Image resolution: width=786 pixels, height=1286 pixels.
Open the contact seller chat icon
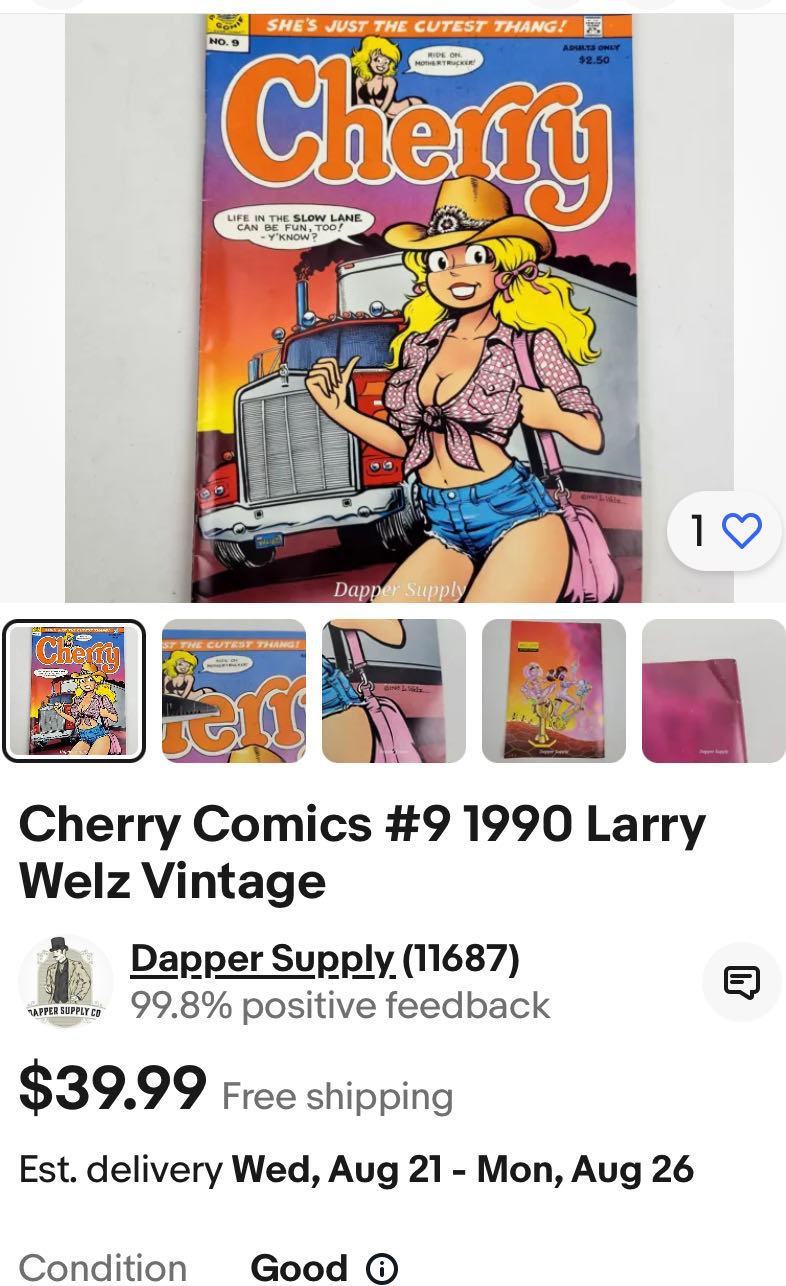741,981
